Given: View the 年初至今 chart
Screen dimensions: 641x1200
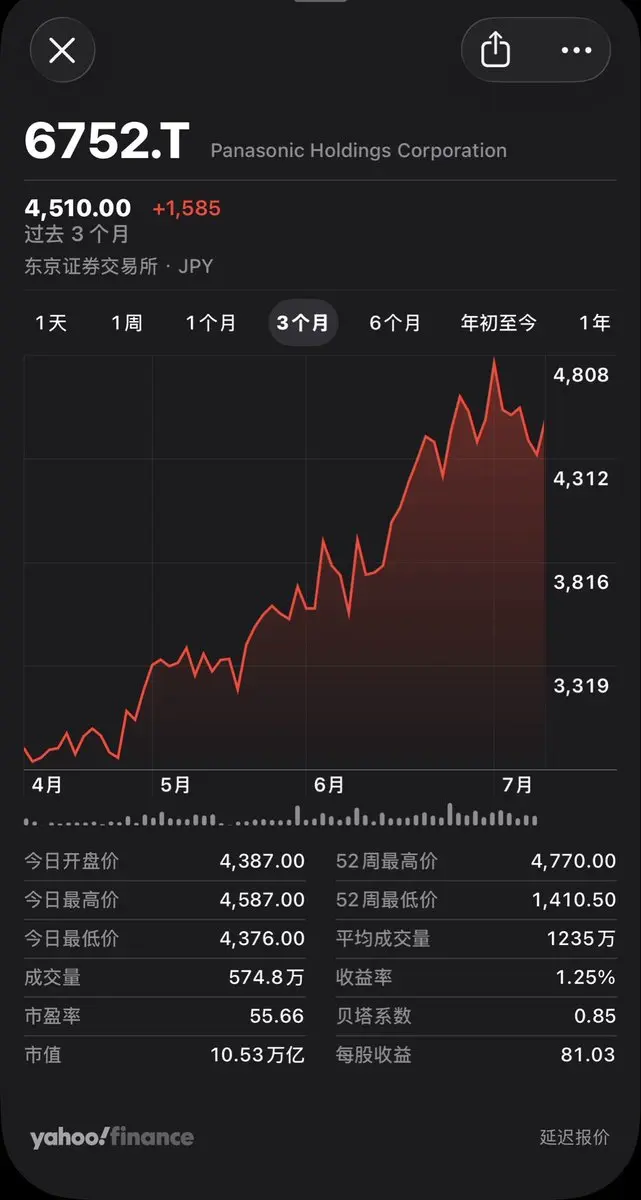Looking at the screenshot, I should click(x=498, y=323).
